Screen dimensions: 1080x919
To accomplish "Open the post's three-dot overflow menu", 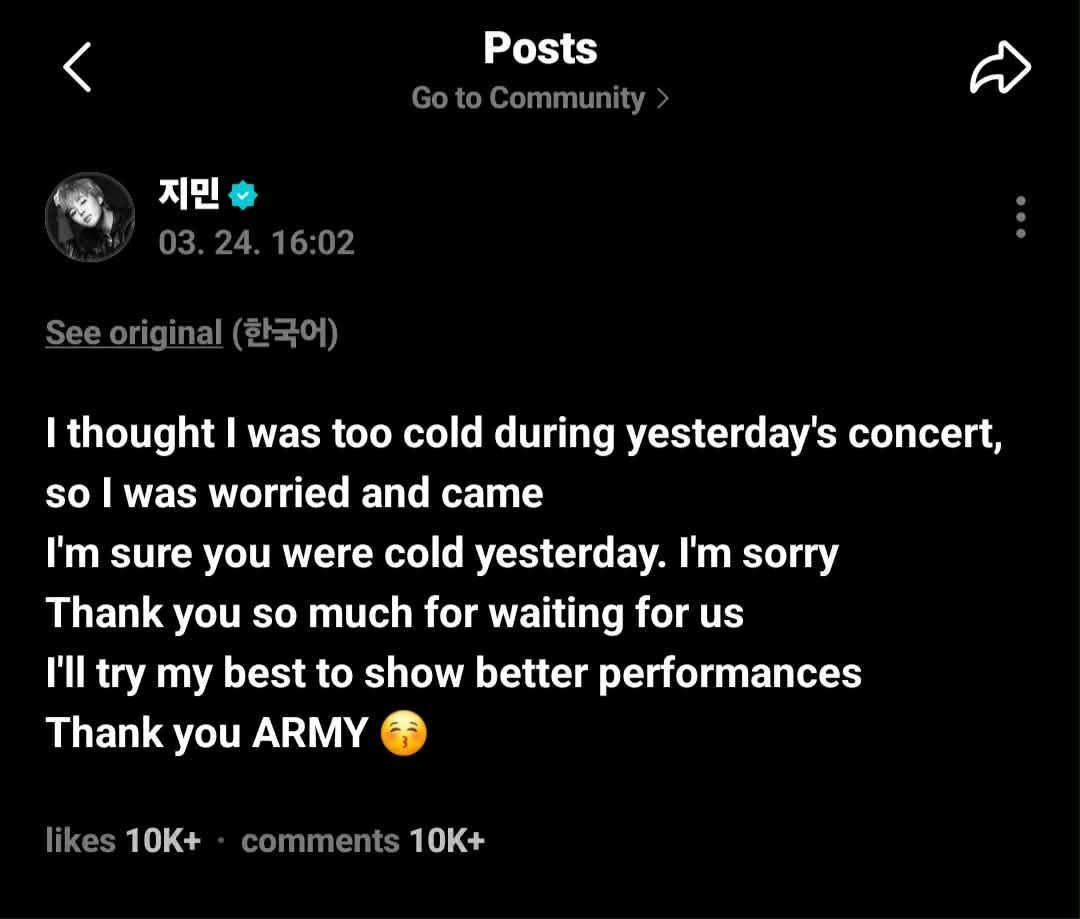I will click(1020, 217).
